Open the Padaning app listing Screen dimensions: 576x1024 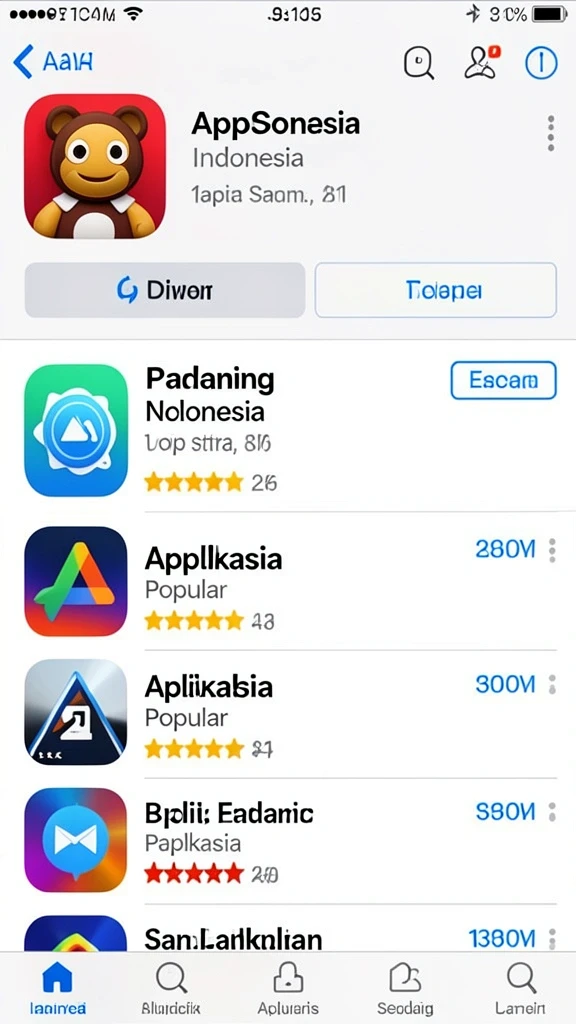point(290,430)
